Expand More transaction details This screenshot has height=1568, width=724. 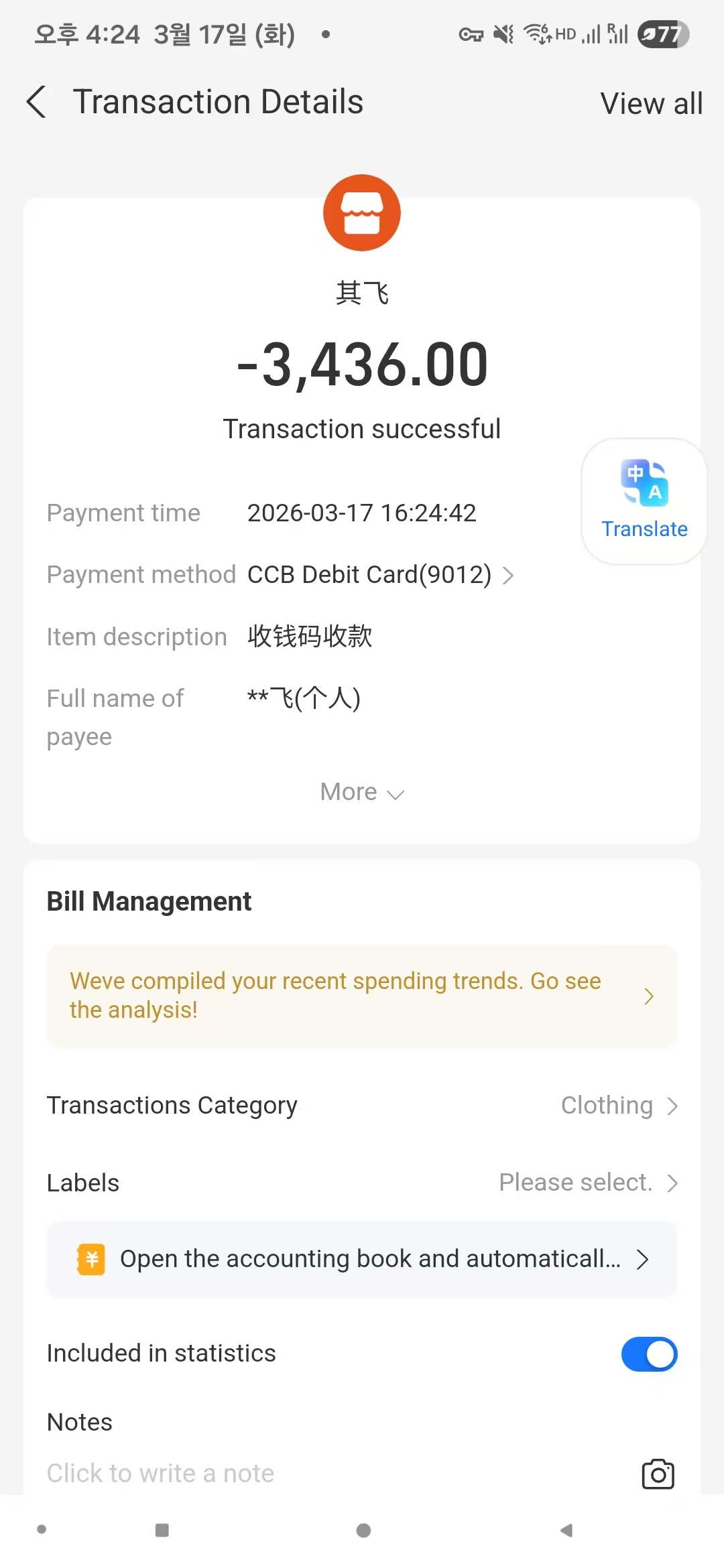point(362,792)
